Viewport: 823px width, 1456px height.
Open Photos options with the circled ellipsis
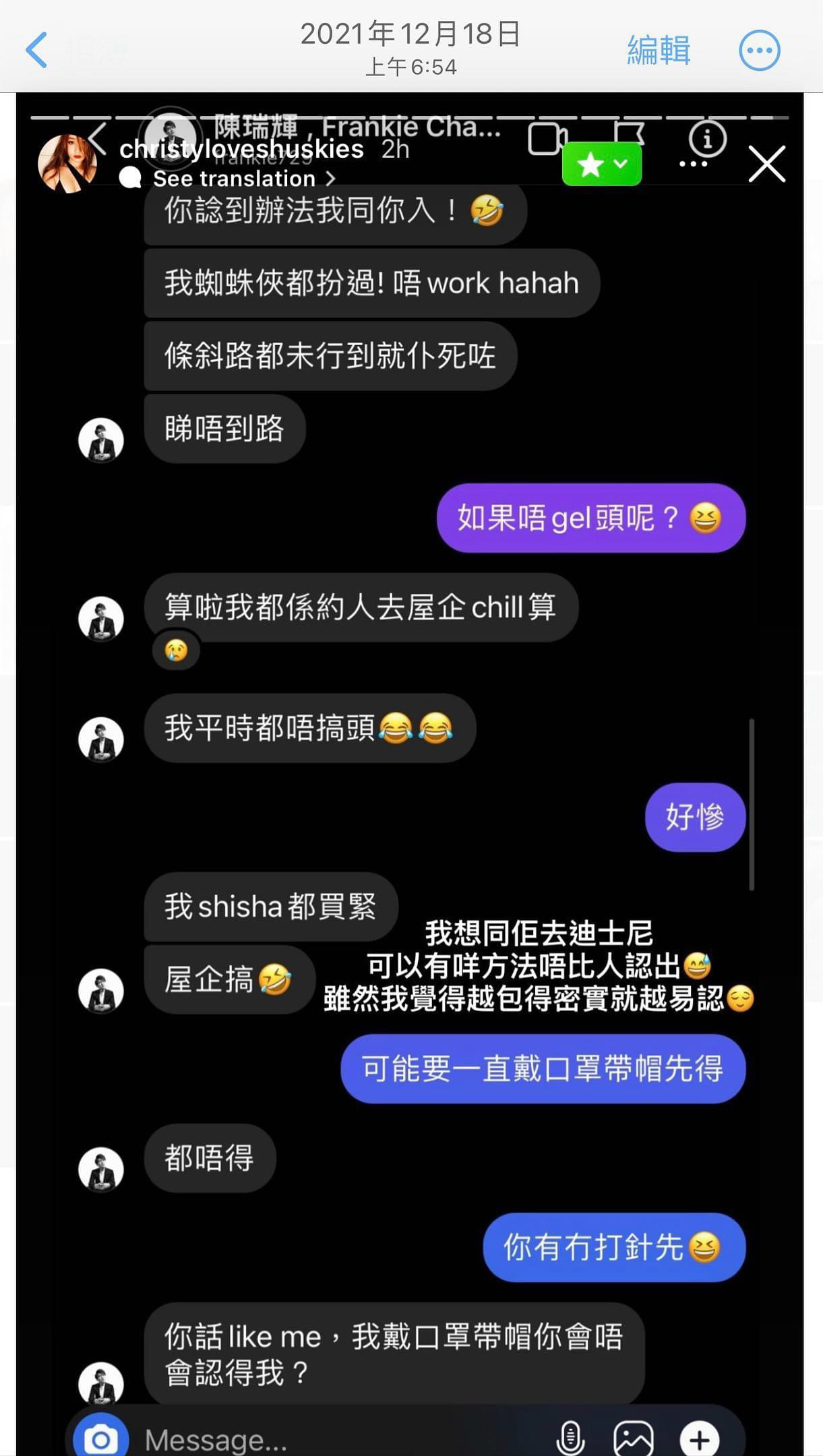tap(760, 49)
